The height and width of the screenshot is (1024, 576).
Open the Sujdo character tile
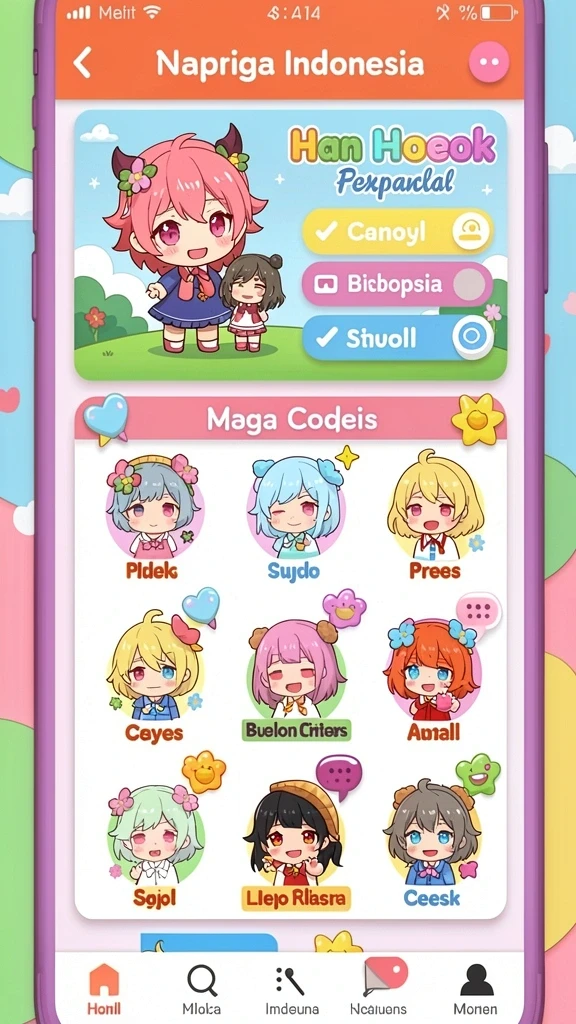[295, 516]
